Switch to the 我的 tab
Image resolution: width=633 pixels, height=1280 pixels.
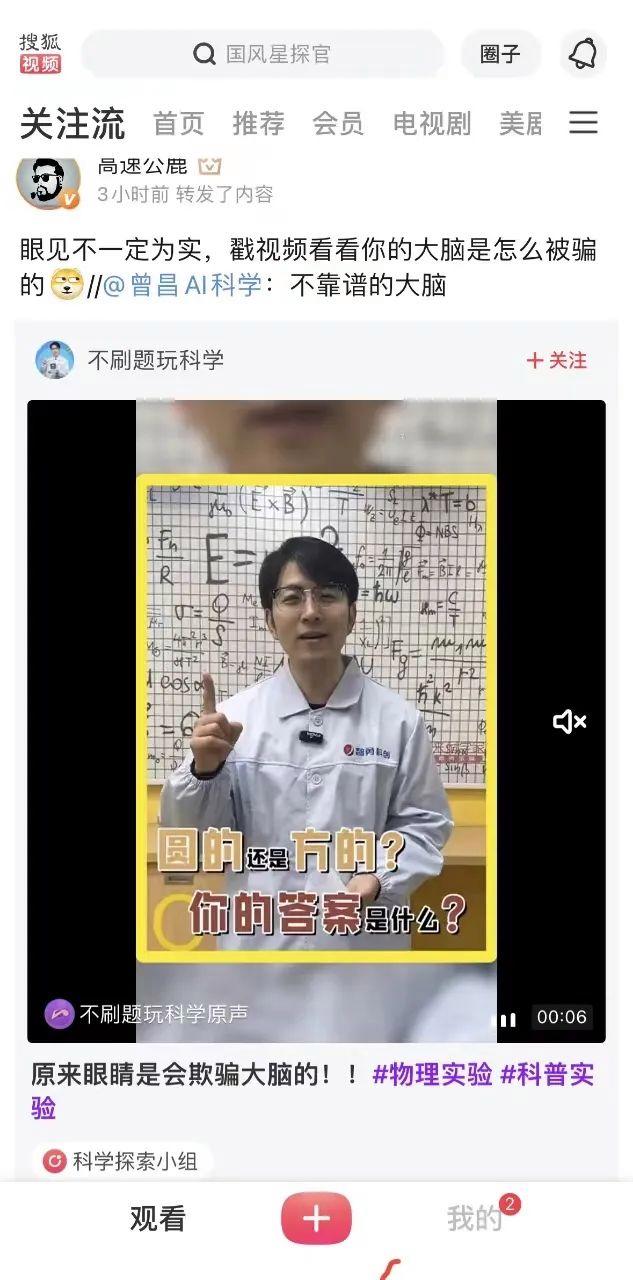click(474, 1218)
